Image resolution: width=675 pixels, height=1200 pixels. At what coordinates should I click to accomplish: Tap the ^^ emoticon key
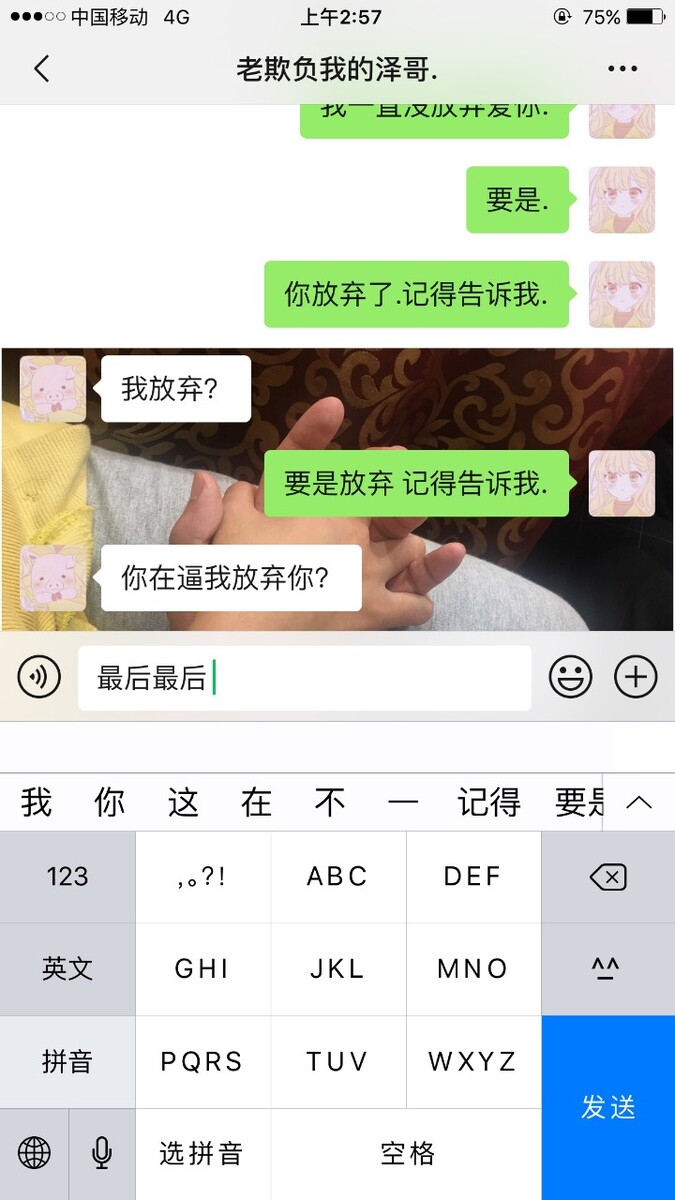coord(608,968)
